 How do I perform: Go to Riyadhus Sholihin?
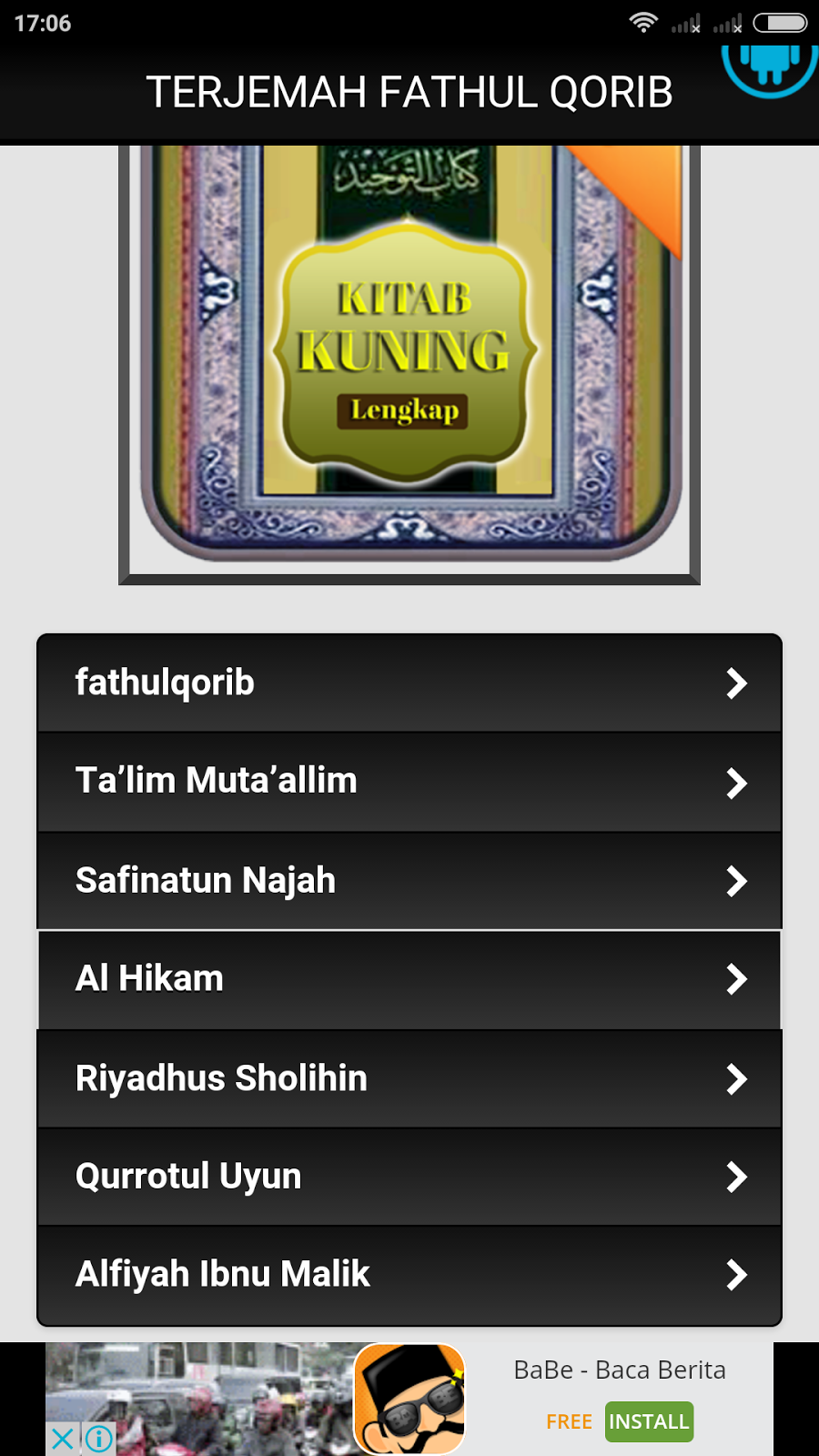(x=409, y=1078)
